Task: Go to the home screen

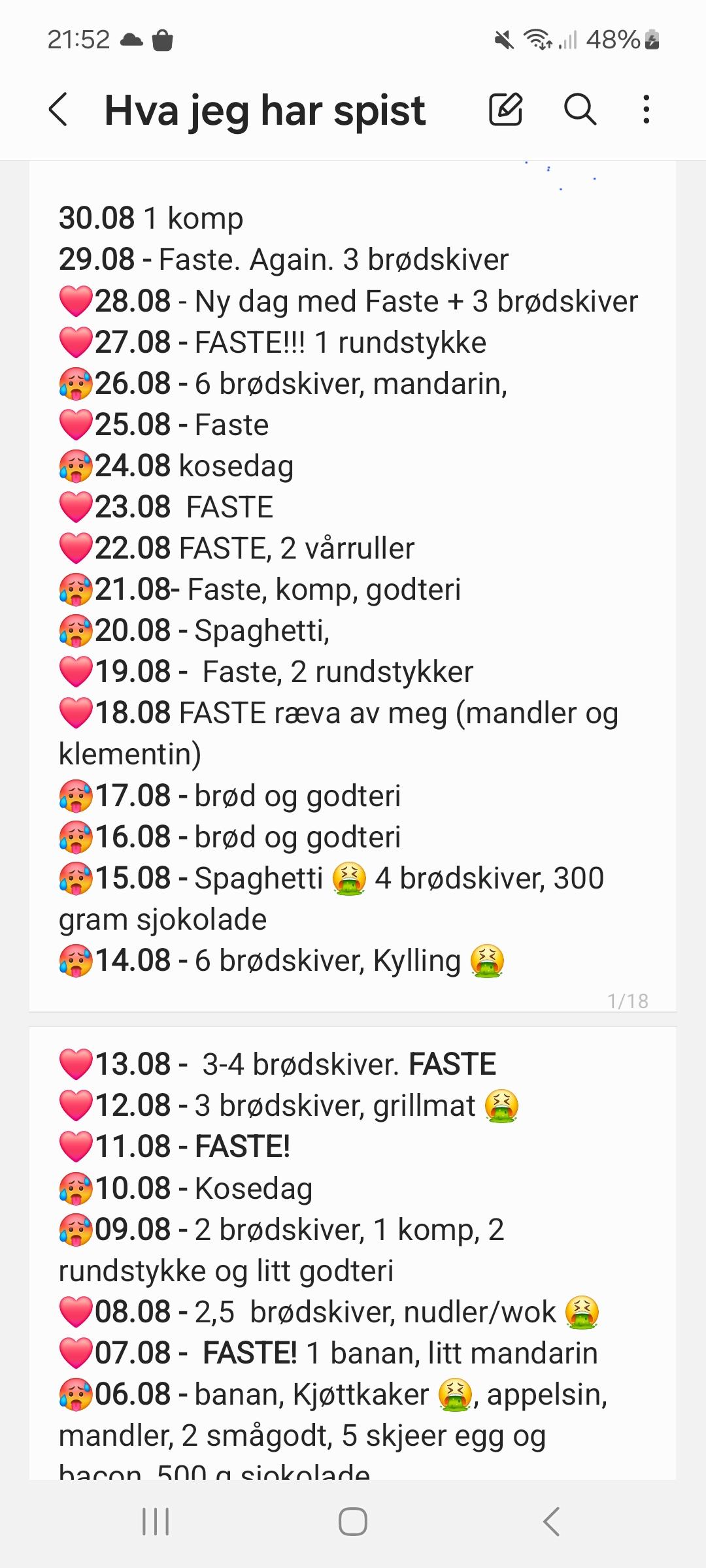Action: click(x=353, y=1522)
